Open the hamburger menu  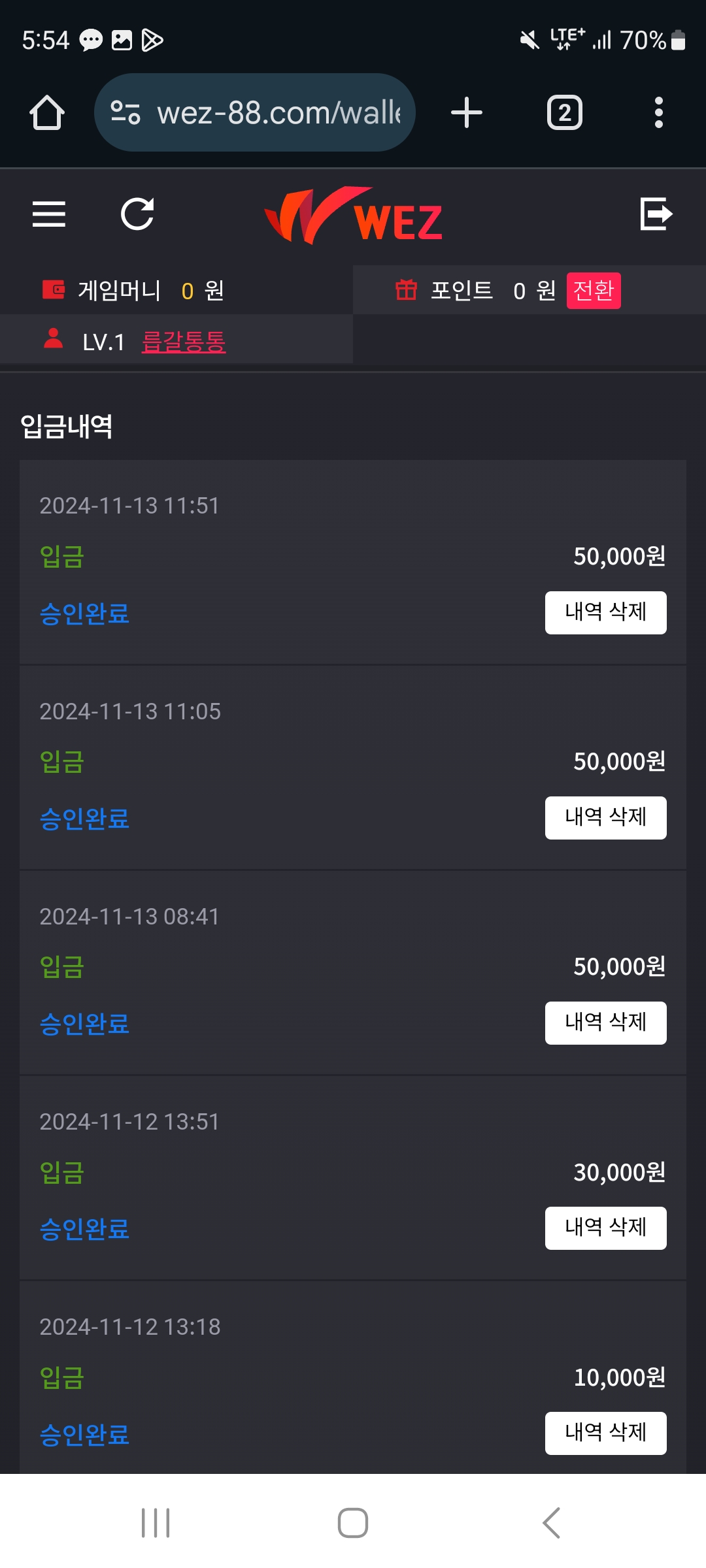(x=49, y=214)
